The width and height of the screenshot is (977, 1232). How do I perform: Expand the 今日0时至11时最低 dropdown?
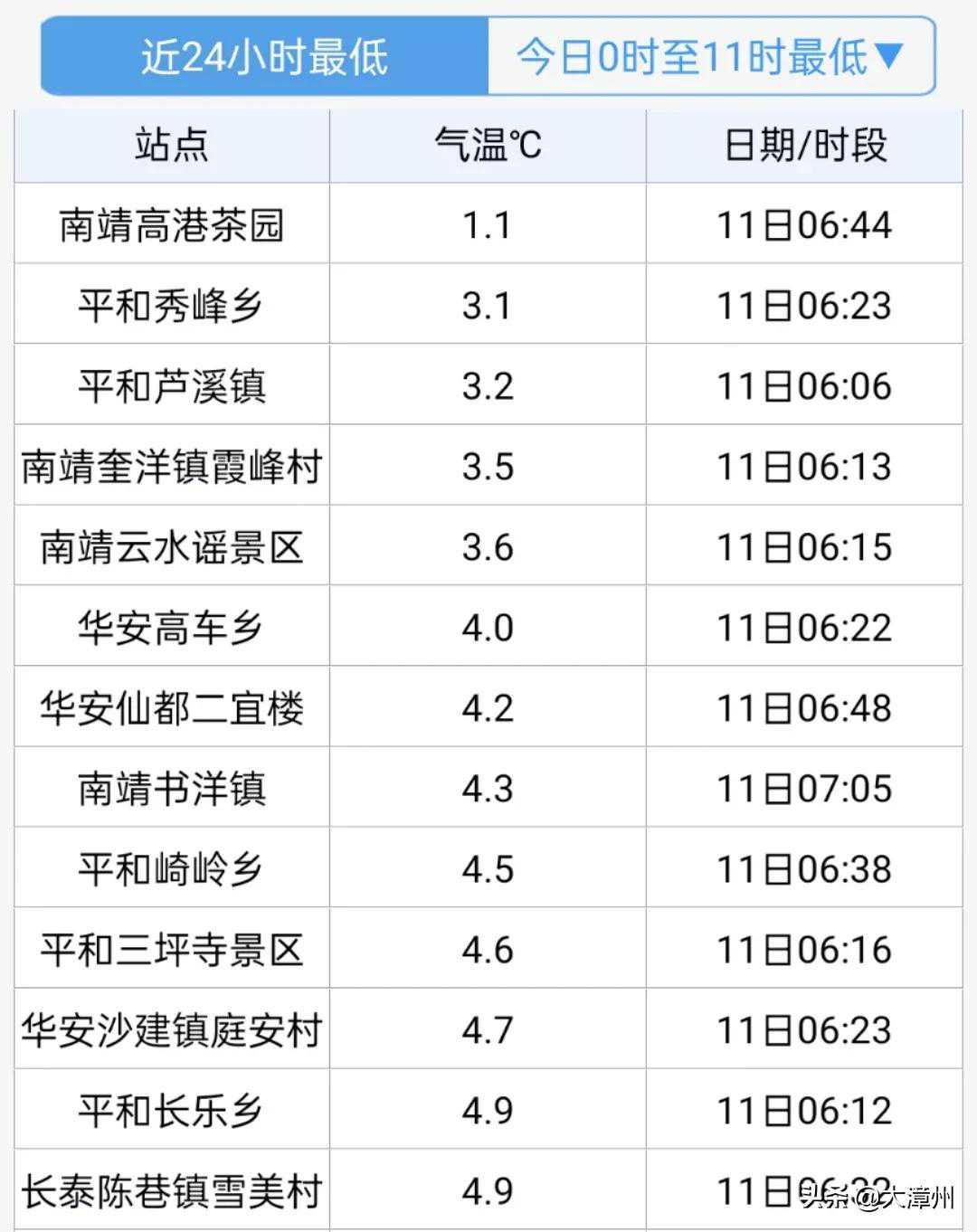pos(710,57)
